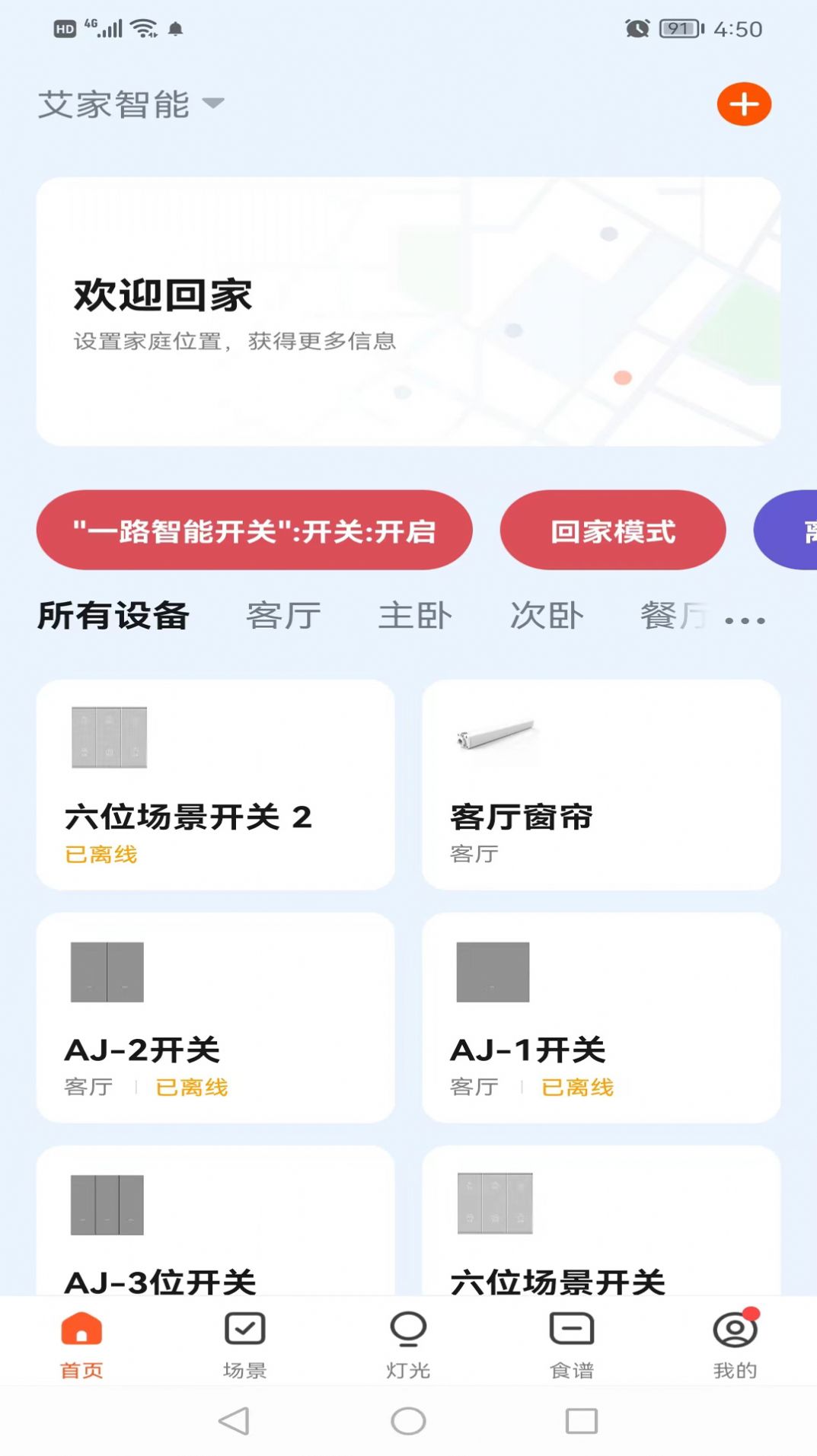
Task: Open the offline 六位场景开关 2 device
Action: click(215, 784)
